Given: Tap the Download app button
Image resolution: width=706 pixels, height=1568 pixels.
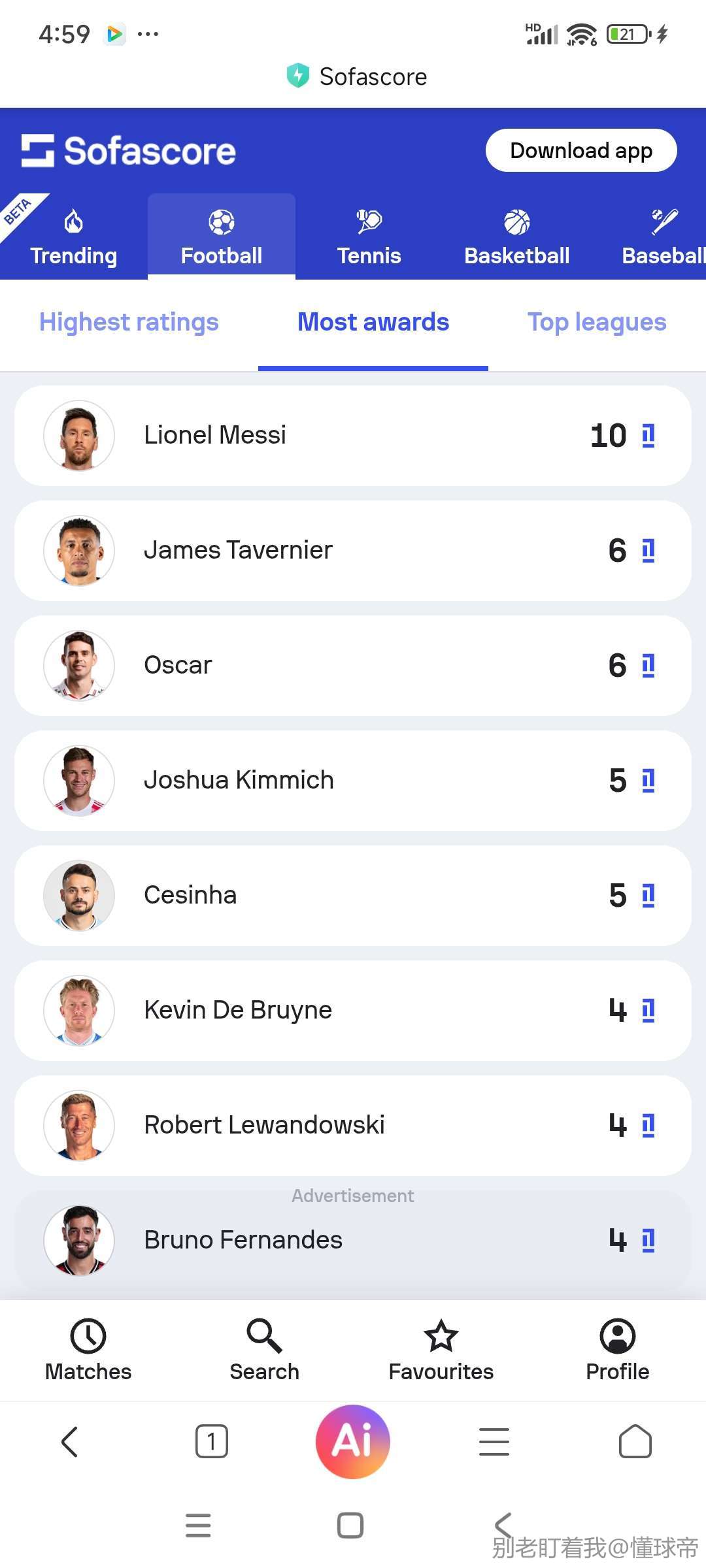Looking at the screenshot, I should 580,150.
